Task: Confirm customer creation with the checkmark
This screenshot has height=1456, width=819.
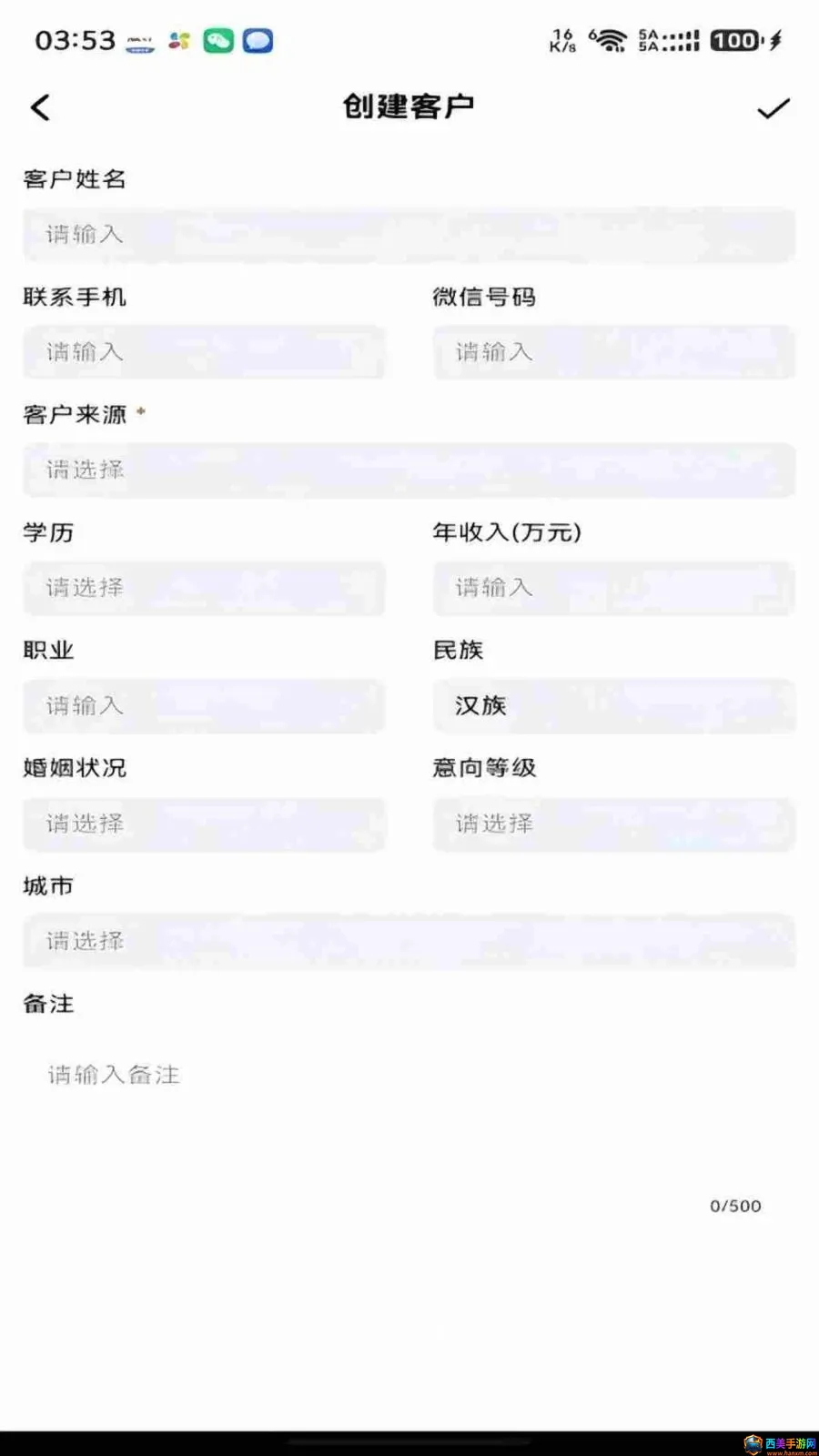Action: pyautogui.click(x=773, y=108)
